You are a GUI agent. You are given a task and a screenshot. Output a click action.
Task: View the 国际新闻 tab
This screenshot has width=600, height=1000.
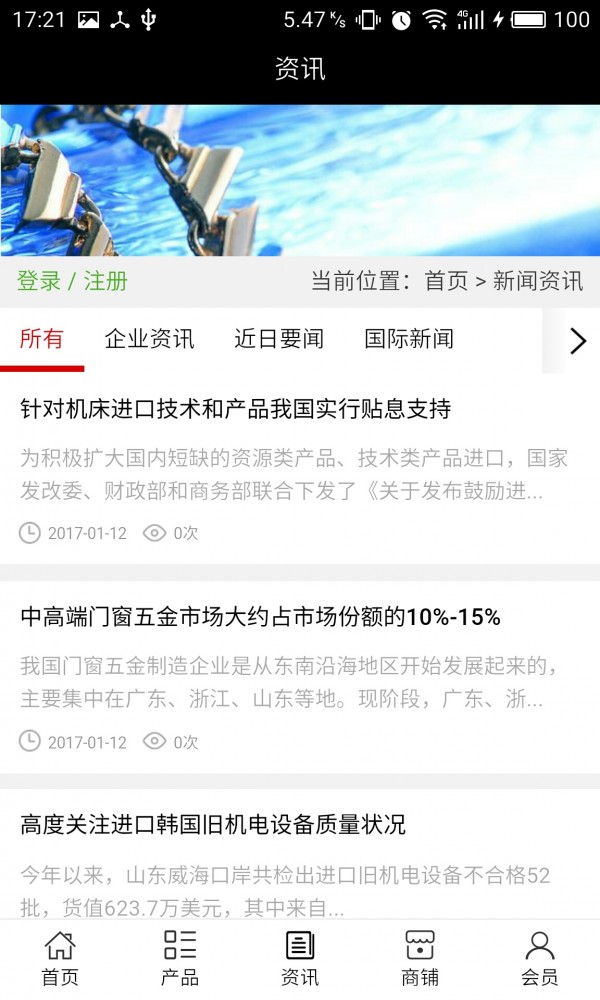point(409,339)
